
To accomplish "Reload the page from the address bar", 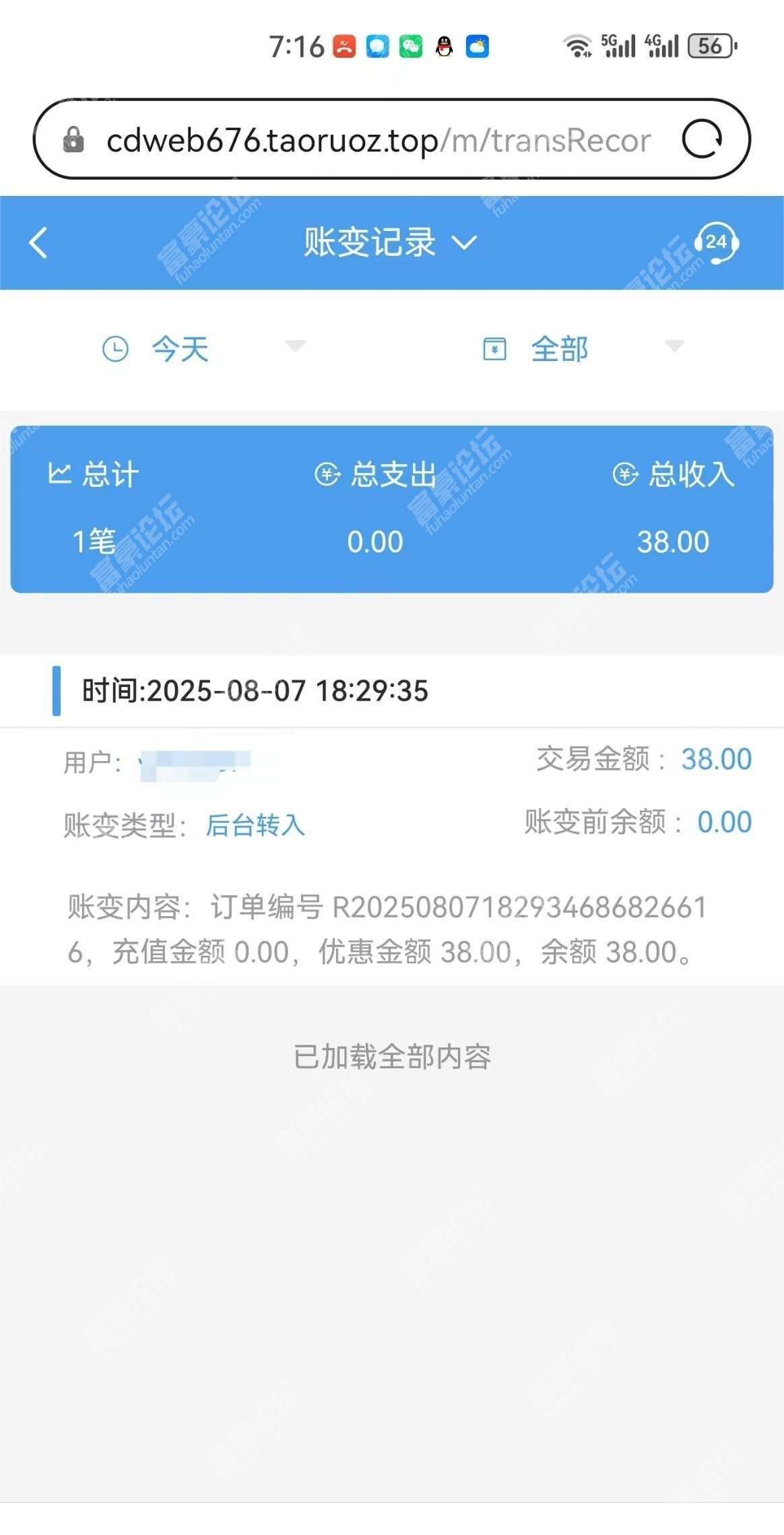I will 702,139.
